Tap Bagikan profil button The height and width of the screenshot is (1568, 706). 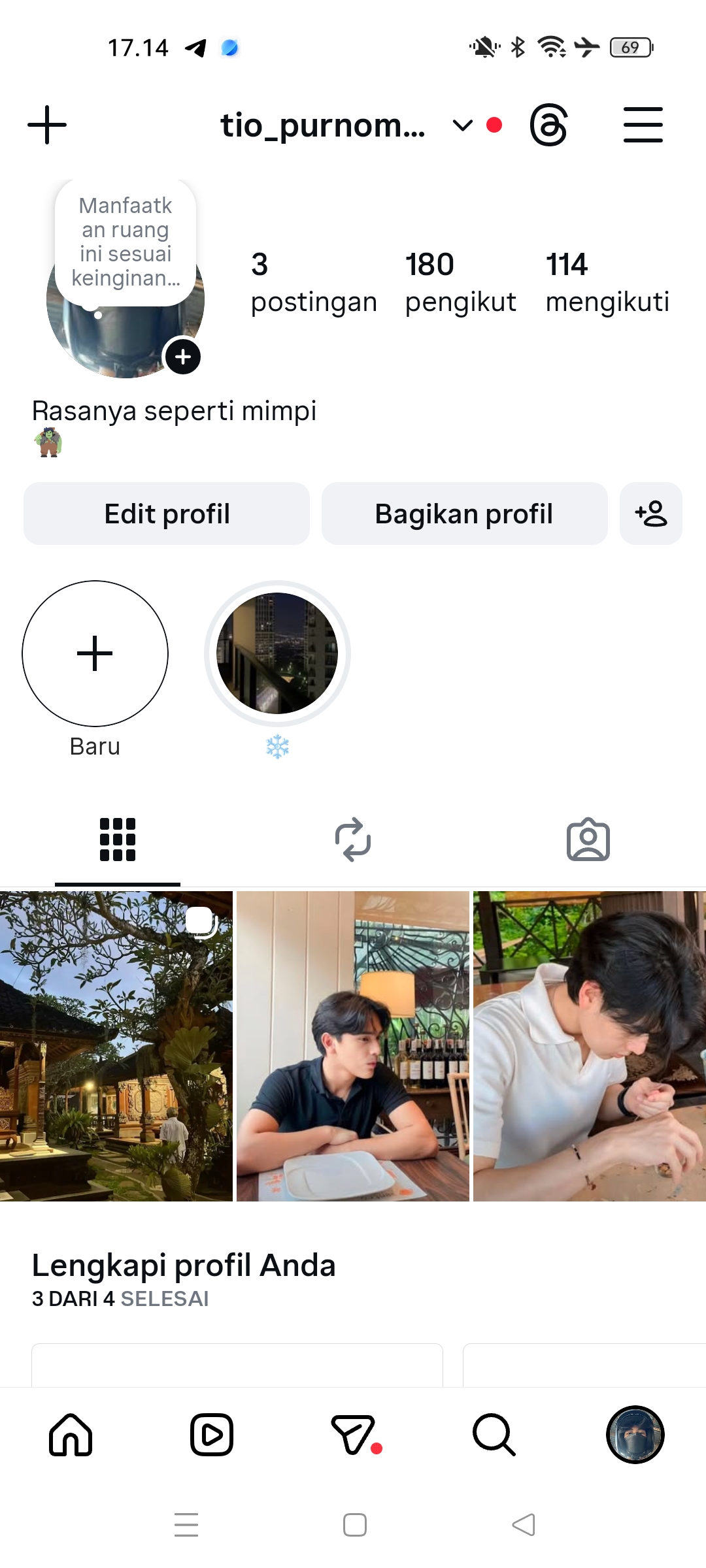click(464, 514)
